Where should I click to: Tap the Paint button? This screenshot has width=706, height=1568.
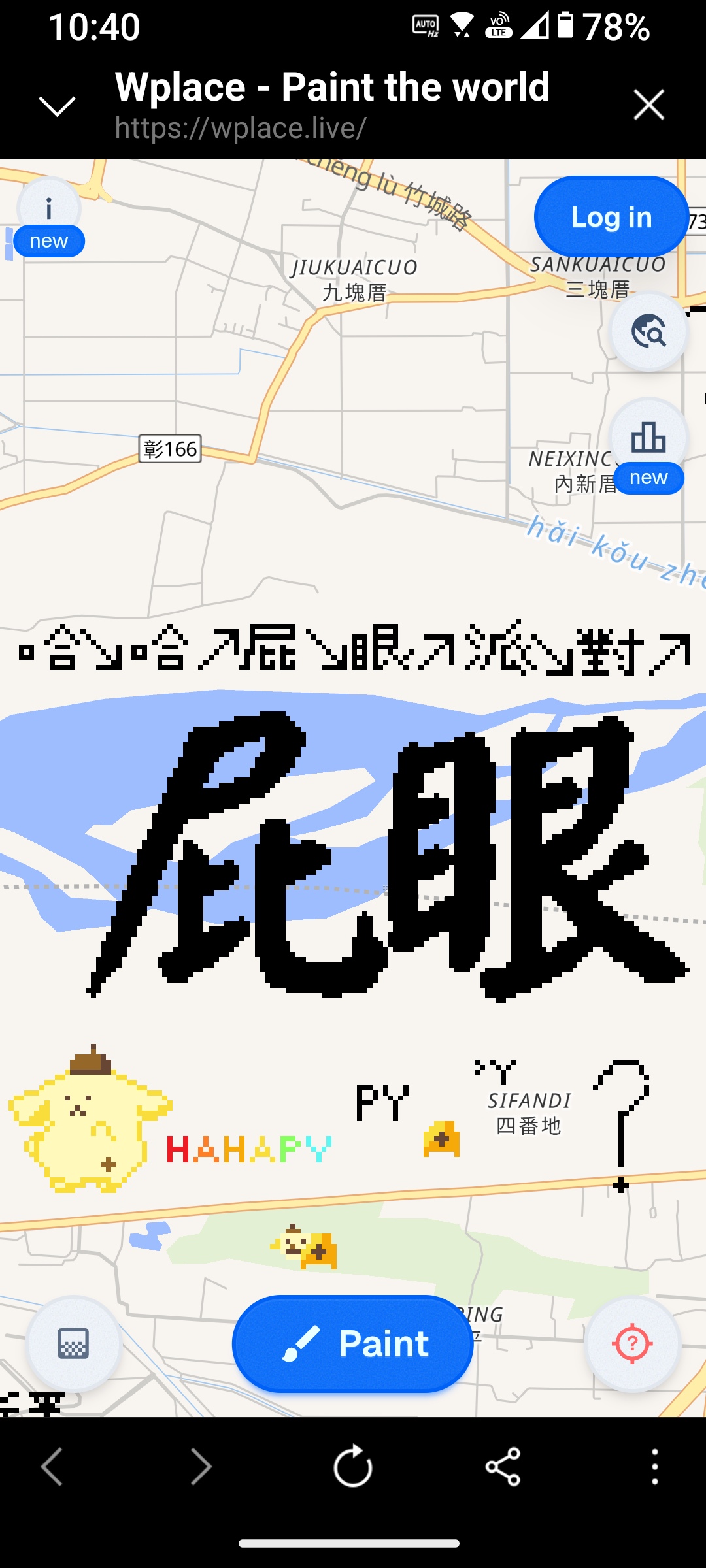click(x=353, y=1344)
